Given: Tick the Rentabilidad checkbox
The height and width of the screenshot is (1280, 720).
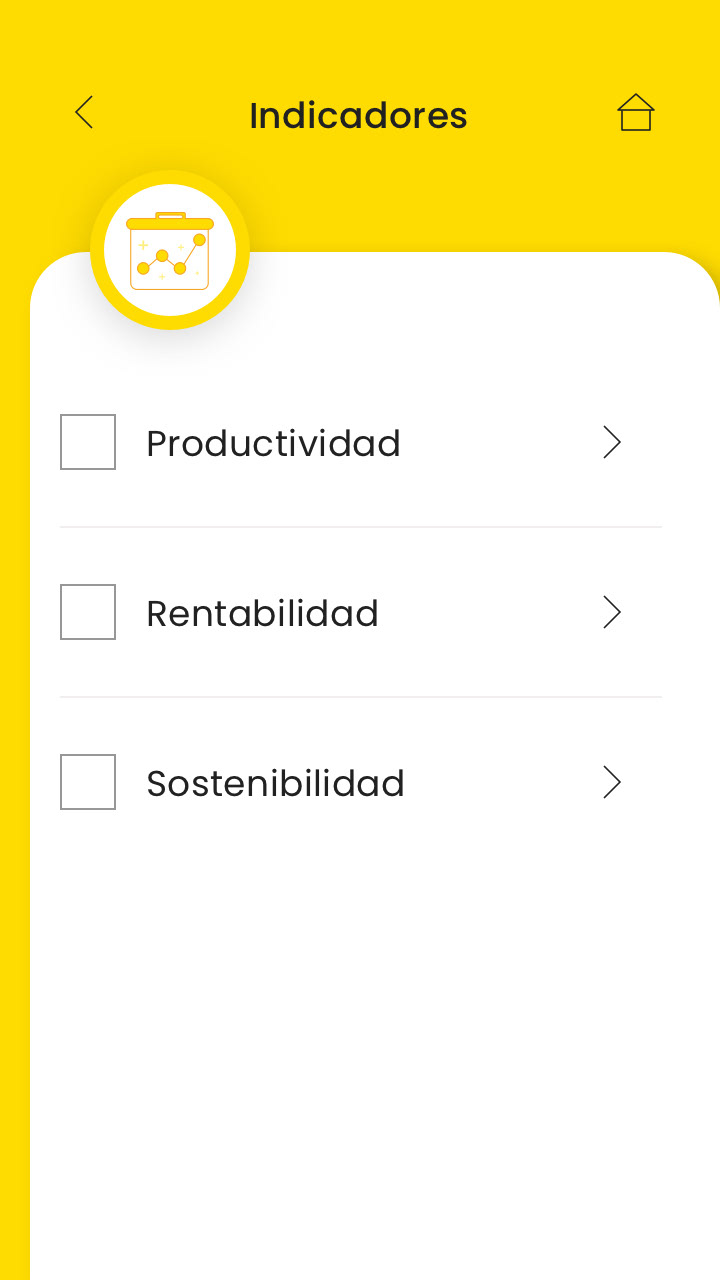Looking at the screenshot, I should (x=88, y=612).
